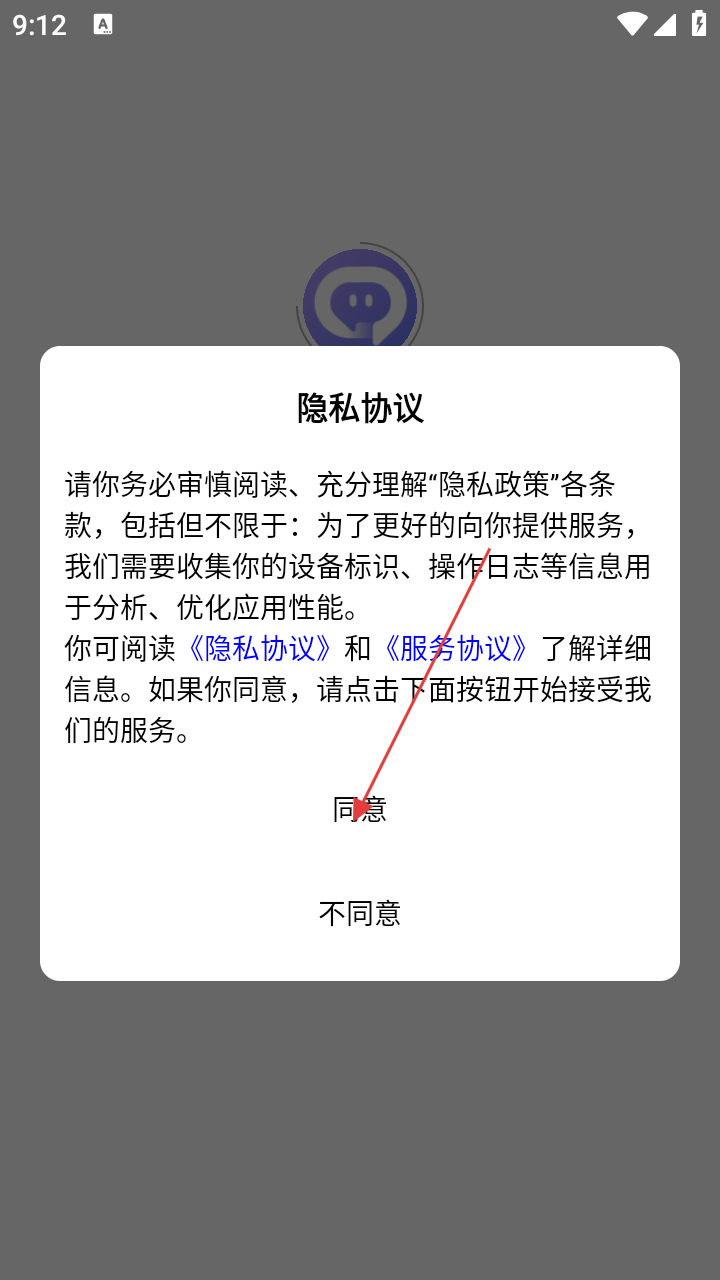Screen dimensions: 720x1280
Task: Tap 同意 to accept the privacy agreement
Action: pyautogui.click(x=360, y=809)
